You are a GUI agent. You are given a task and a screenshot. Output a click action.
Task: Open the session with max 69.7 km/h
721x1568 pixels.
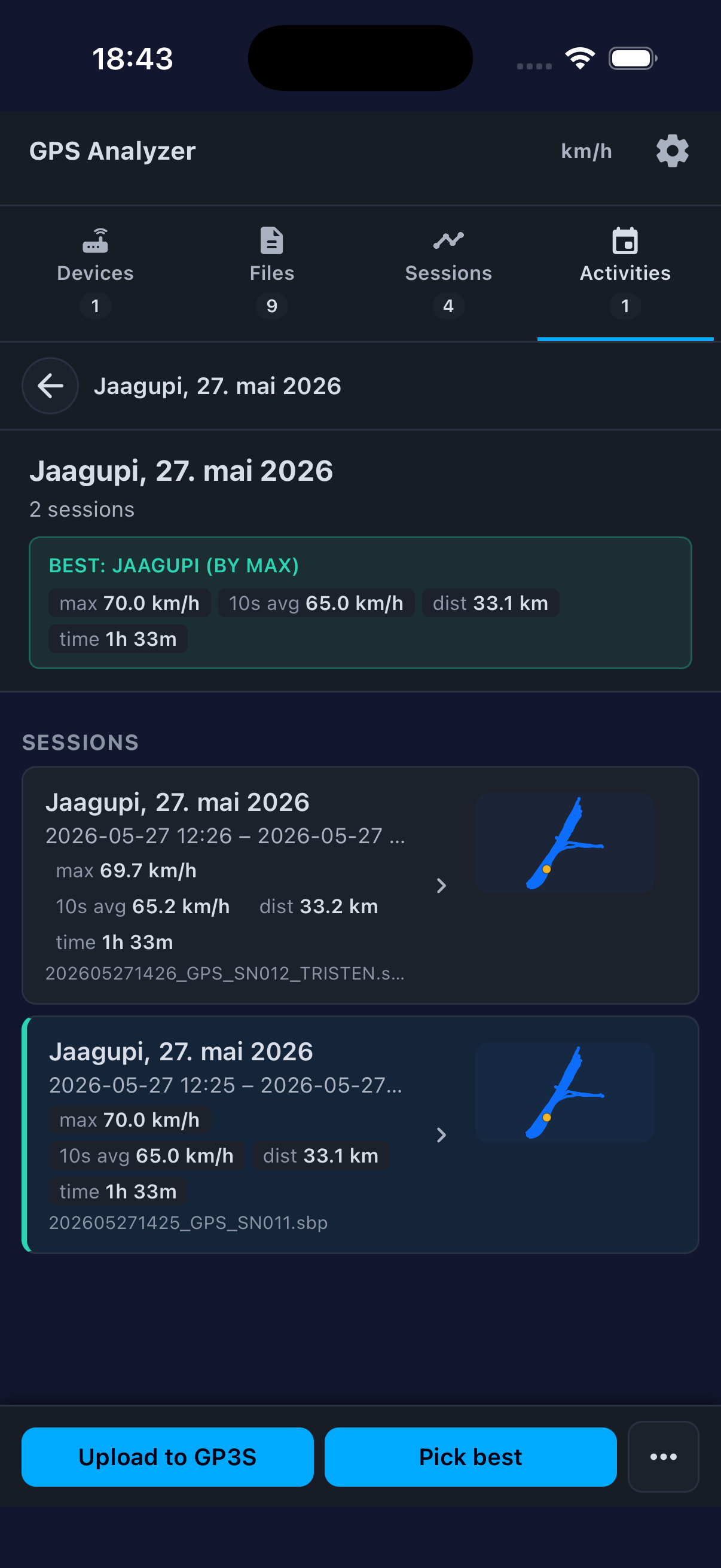pos(360,885)
